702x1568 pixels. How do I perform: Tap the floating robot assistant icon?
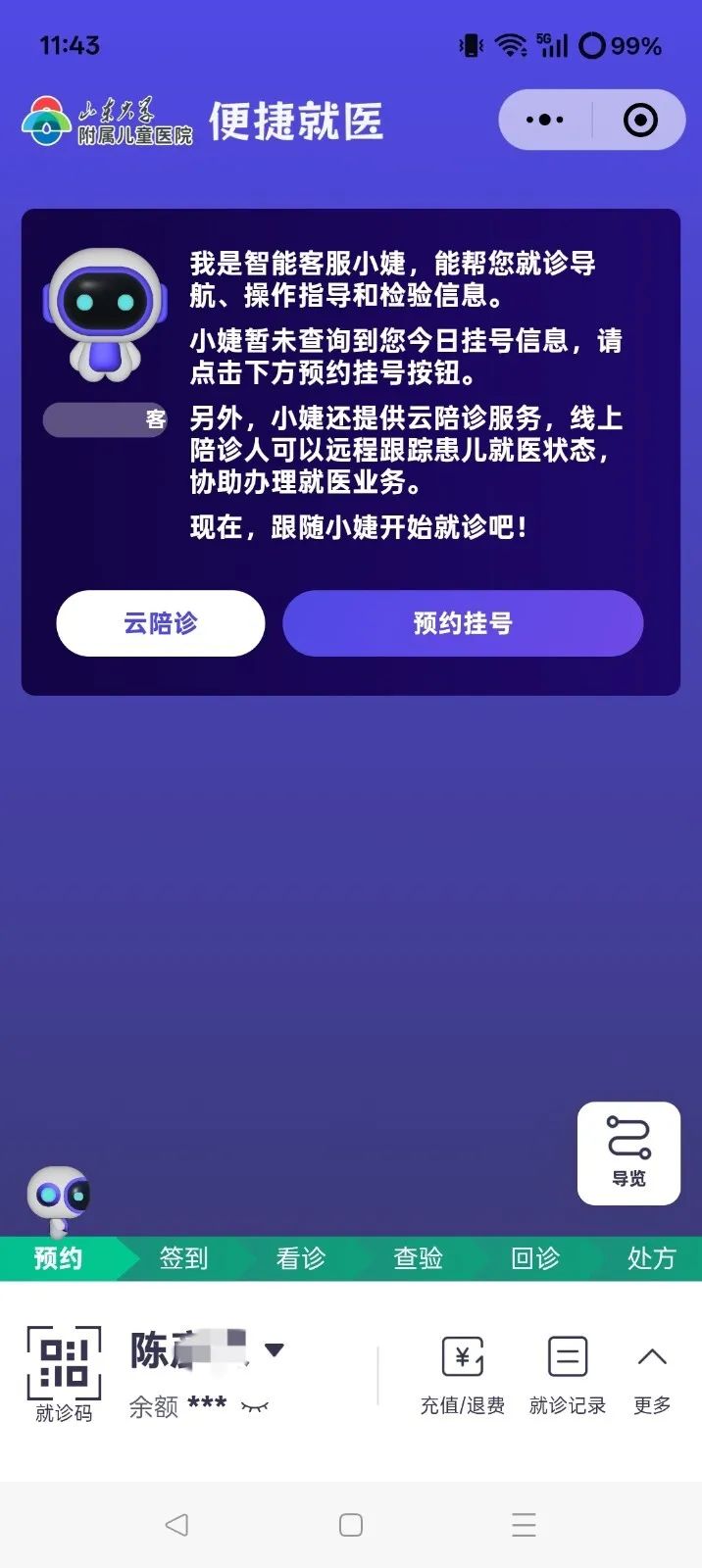click(x=58, y=1198)
